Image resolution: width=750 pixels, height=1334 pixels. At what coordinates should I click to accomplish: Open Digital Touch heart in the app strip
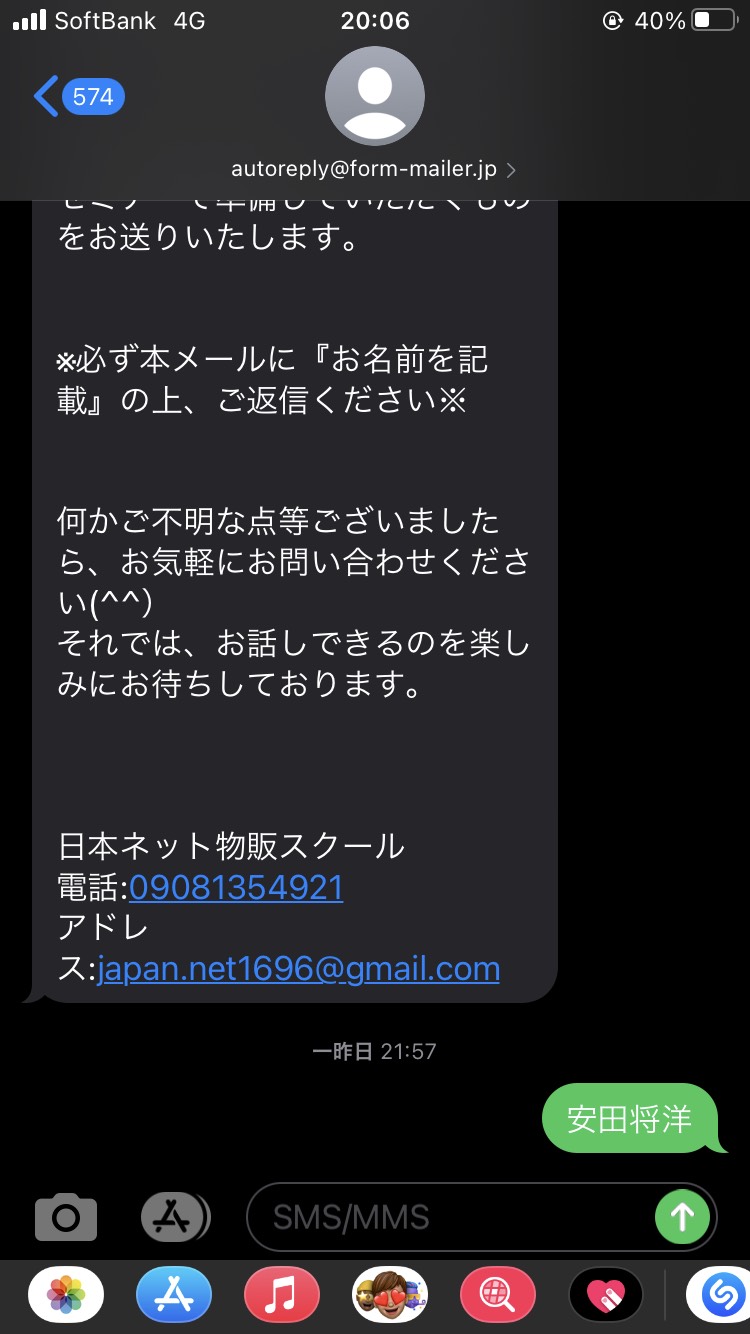coord(606,1296)
